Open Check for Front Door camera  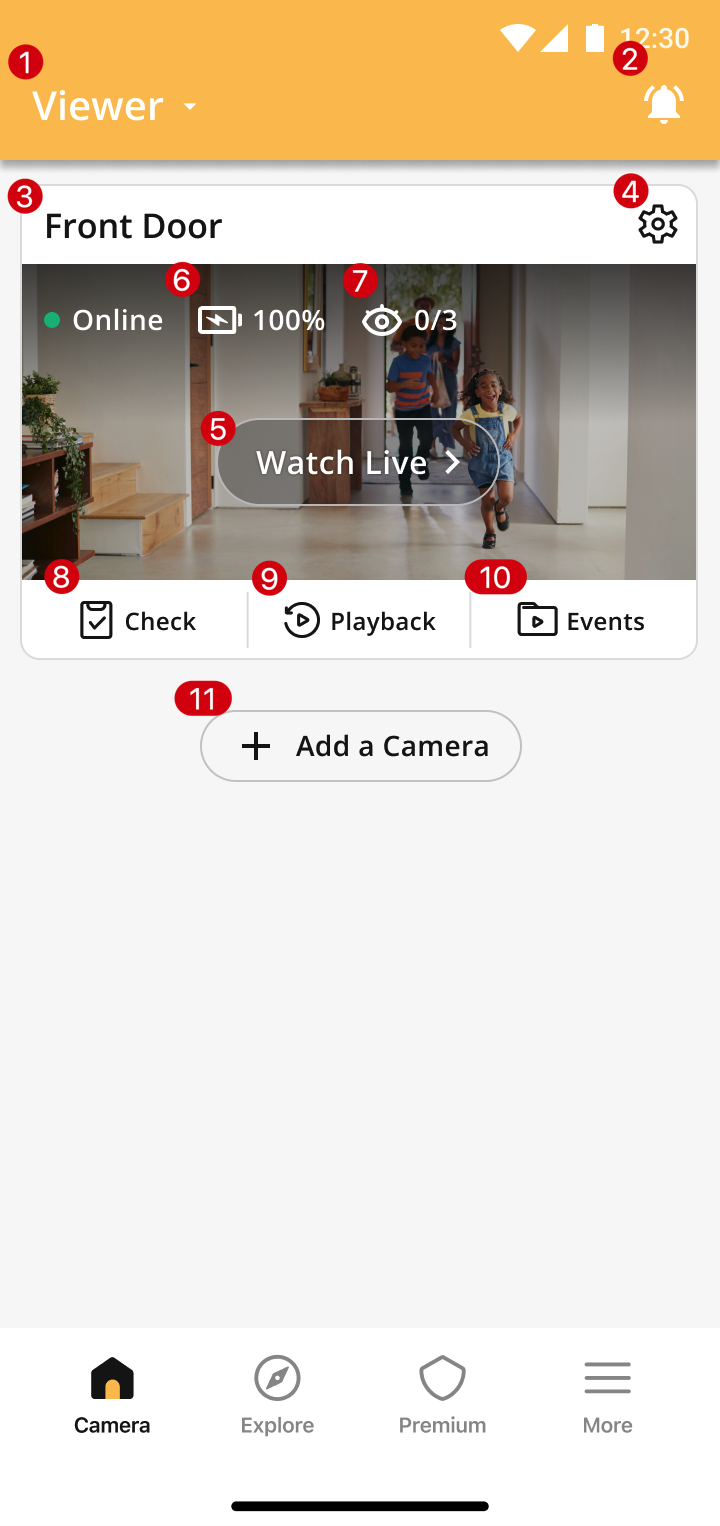coord(137,621)
